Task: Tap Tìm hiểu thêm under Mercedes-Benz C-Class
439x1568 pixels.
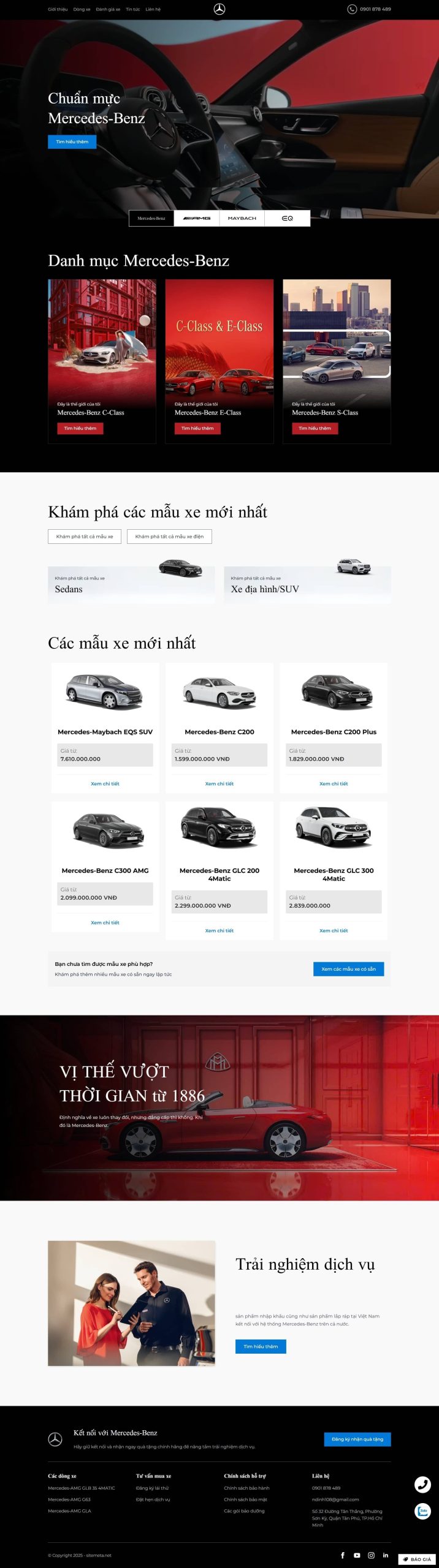Action: point(80,428)
